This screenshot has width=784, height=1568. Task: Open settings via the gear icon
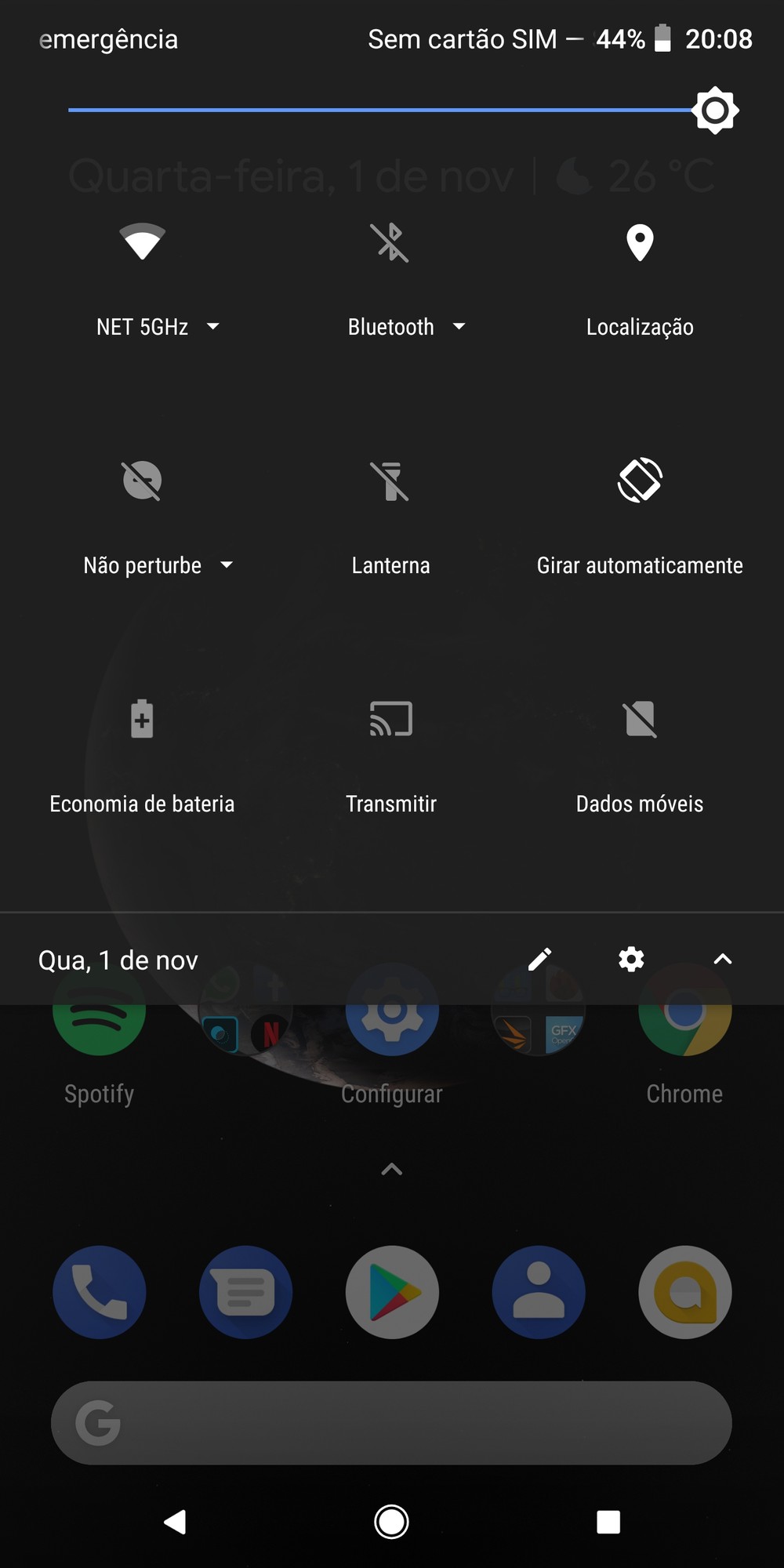pos(631,959)
